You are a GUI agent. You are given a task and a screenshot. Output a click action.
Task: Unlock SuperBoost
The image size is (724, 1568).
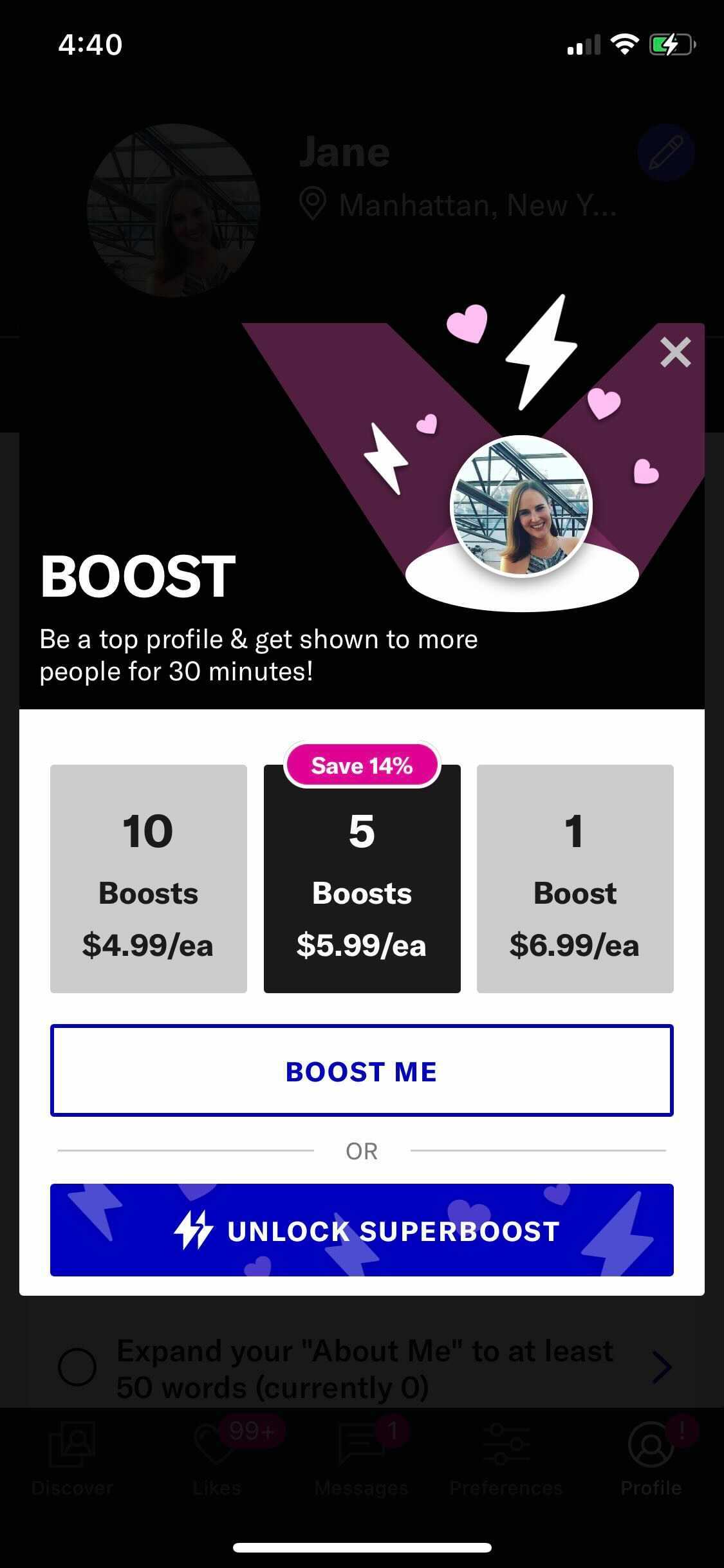362,1230
